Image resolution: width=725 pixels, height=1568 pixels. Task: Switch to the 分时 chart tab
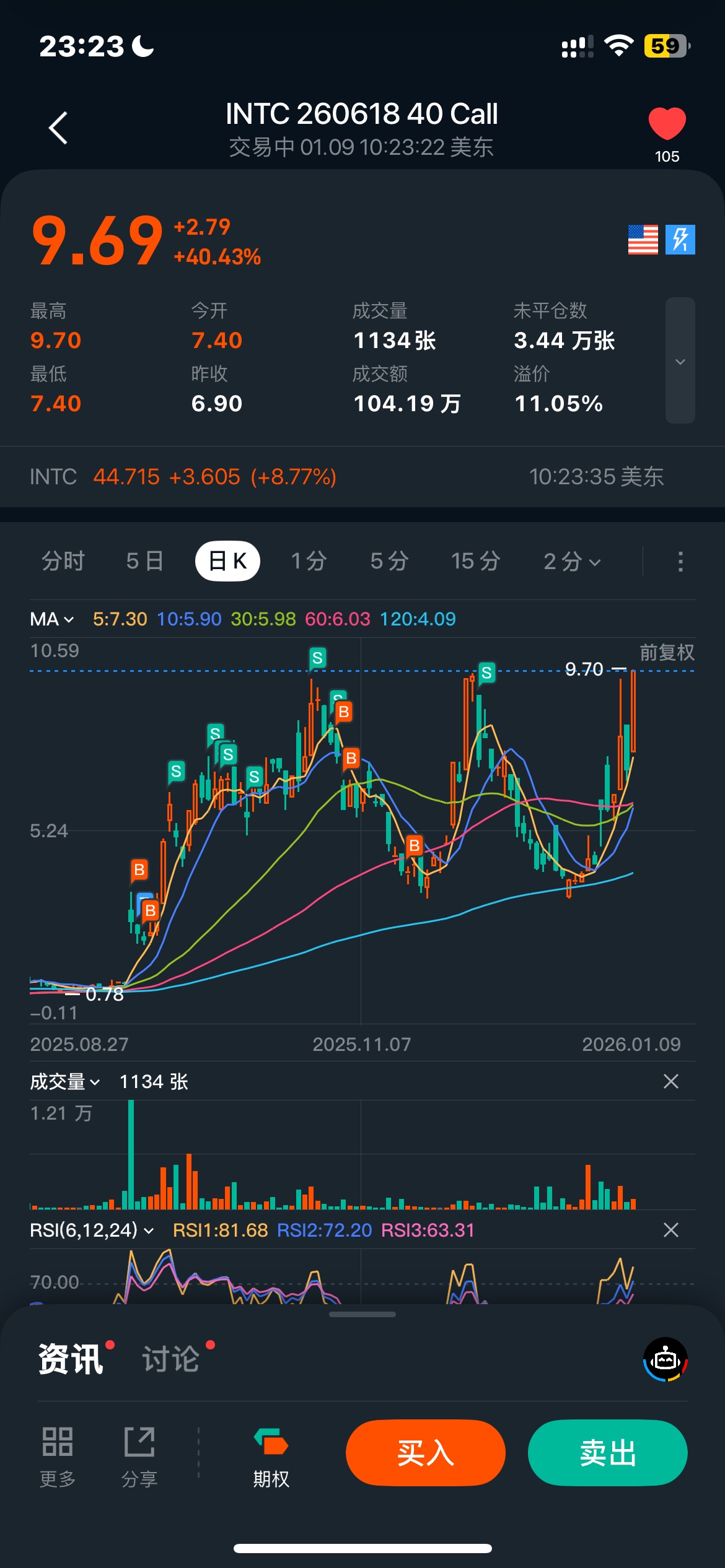pos(63,561)
